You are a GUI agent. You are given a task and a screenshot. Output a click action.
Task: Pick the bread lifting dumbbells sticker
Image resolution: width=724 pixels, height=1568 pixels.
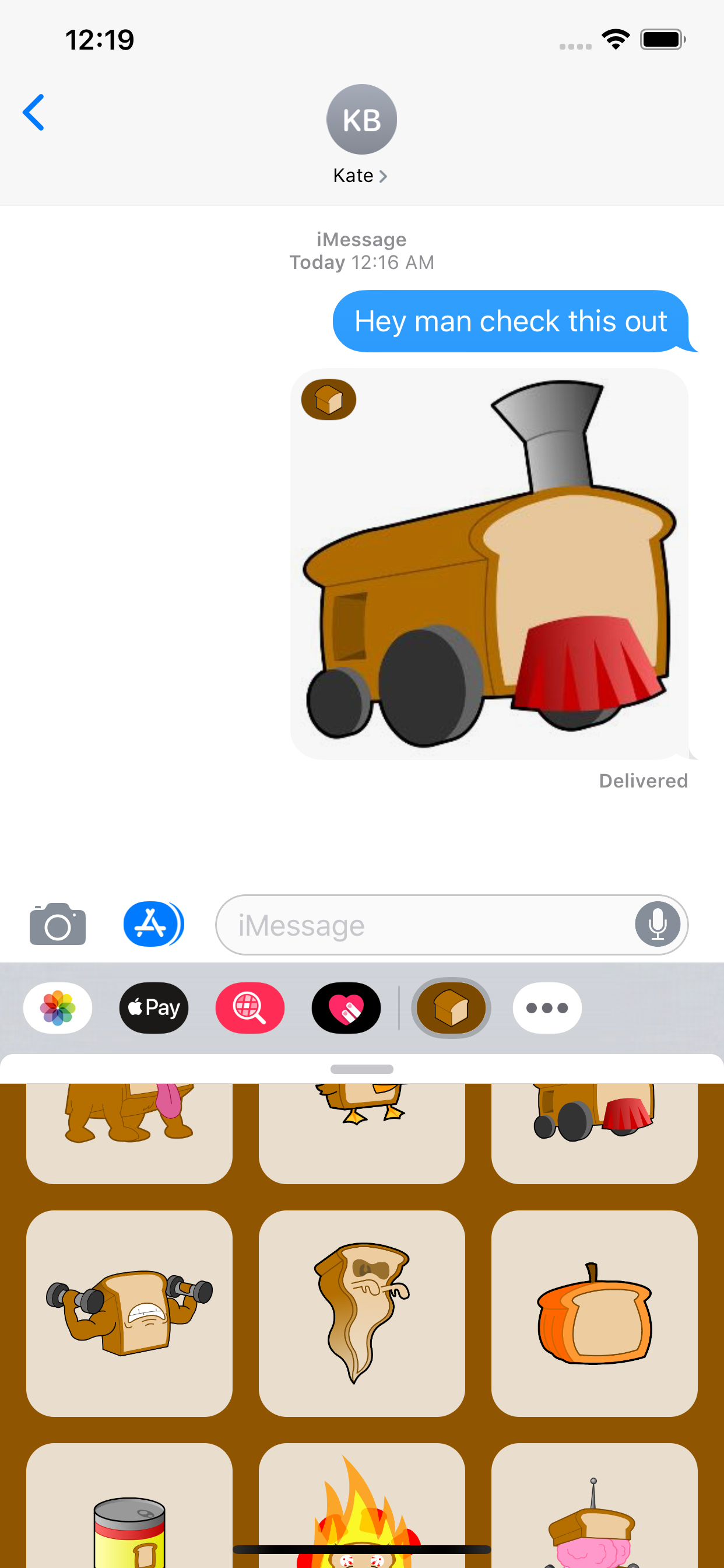(x=129, y=1313)
